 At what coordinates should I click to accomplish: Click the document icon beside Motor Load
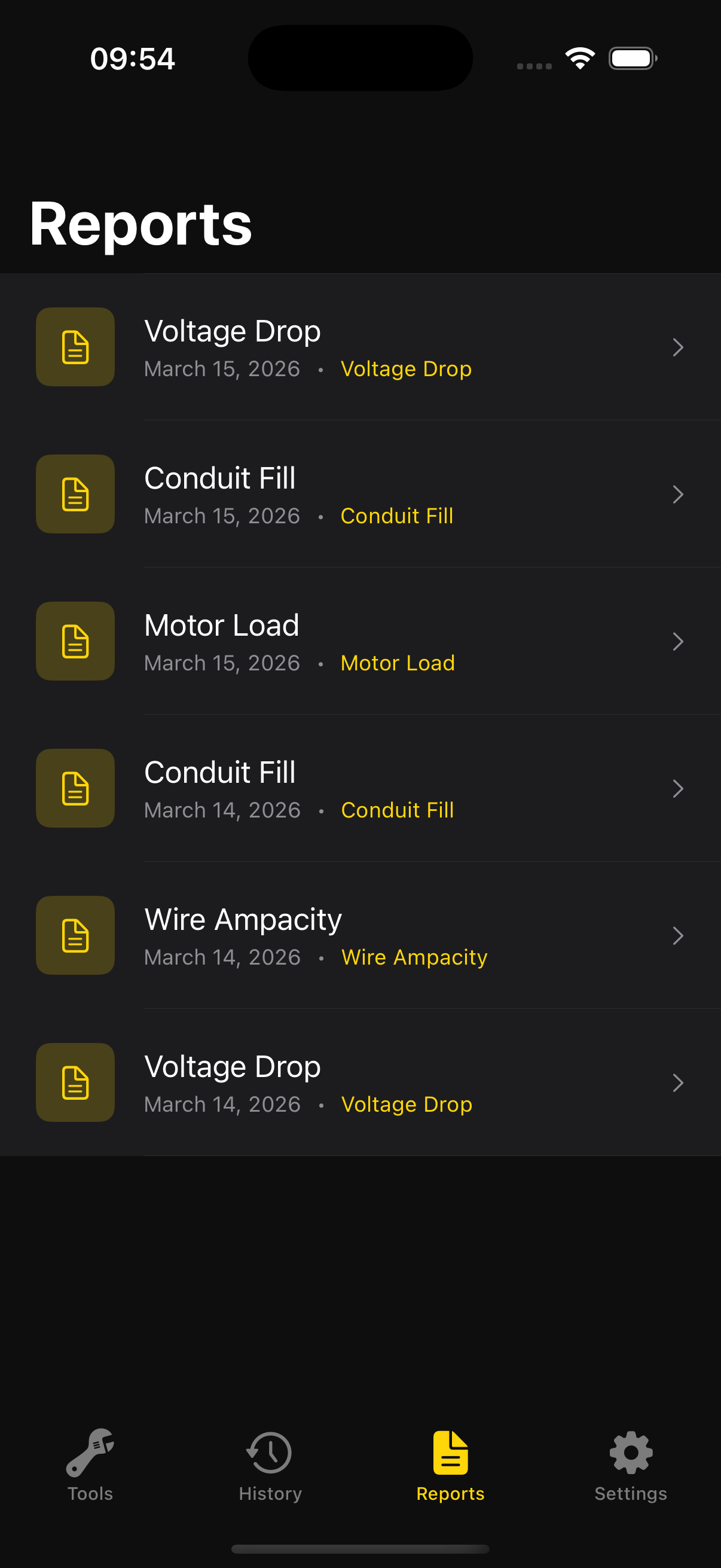coord(75,641)
